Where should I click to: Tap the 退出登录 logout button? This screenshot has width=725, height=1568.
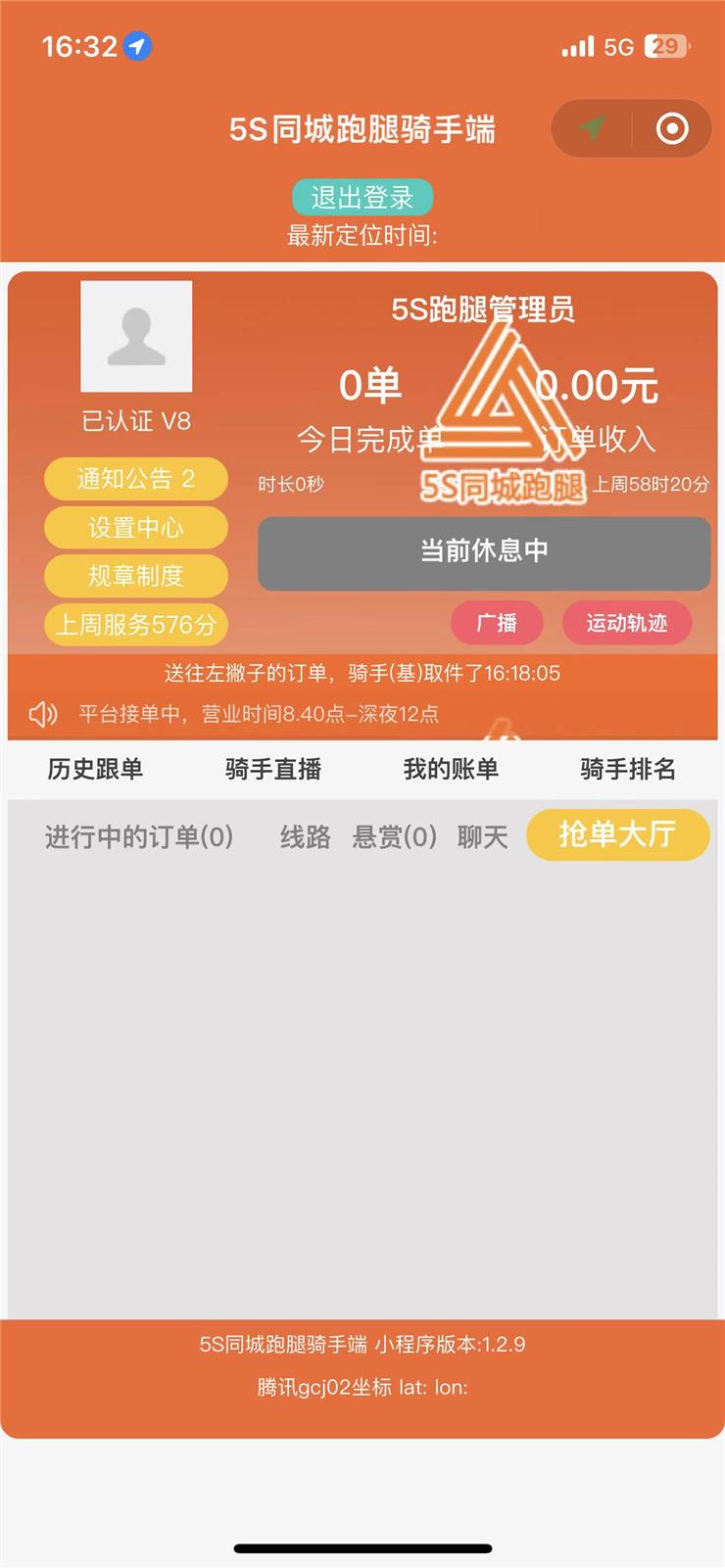362,198
